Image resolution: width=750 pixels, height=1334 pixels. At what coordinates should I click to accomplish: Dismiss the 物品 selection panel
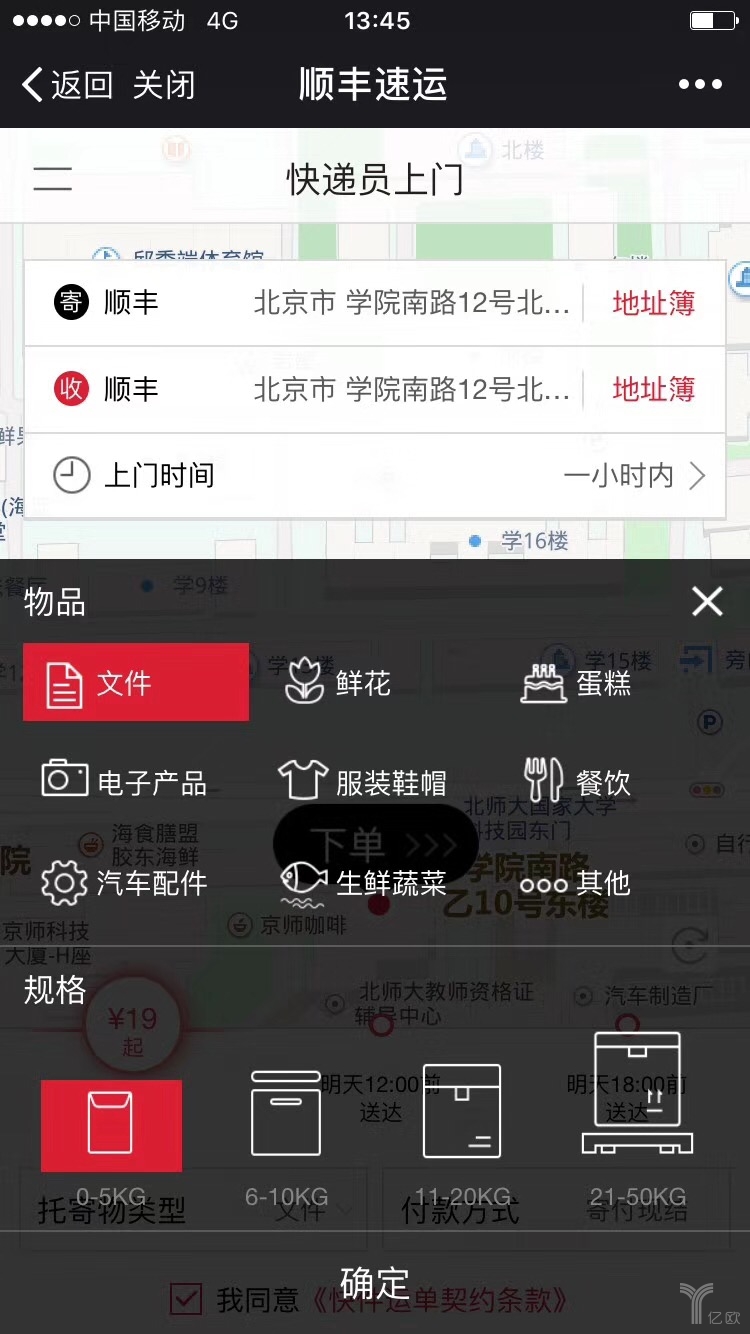point(707,601)
